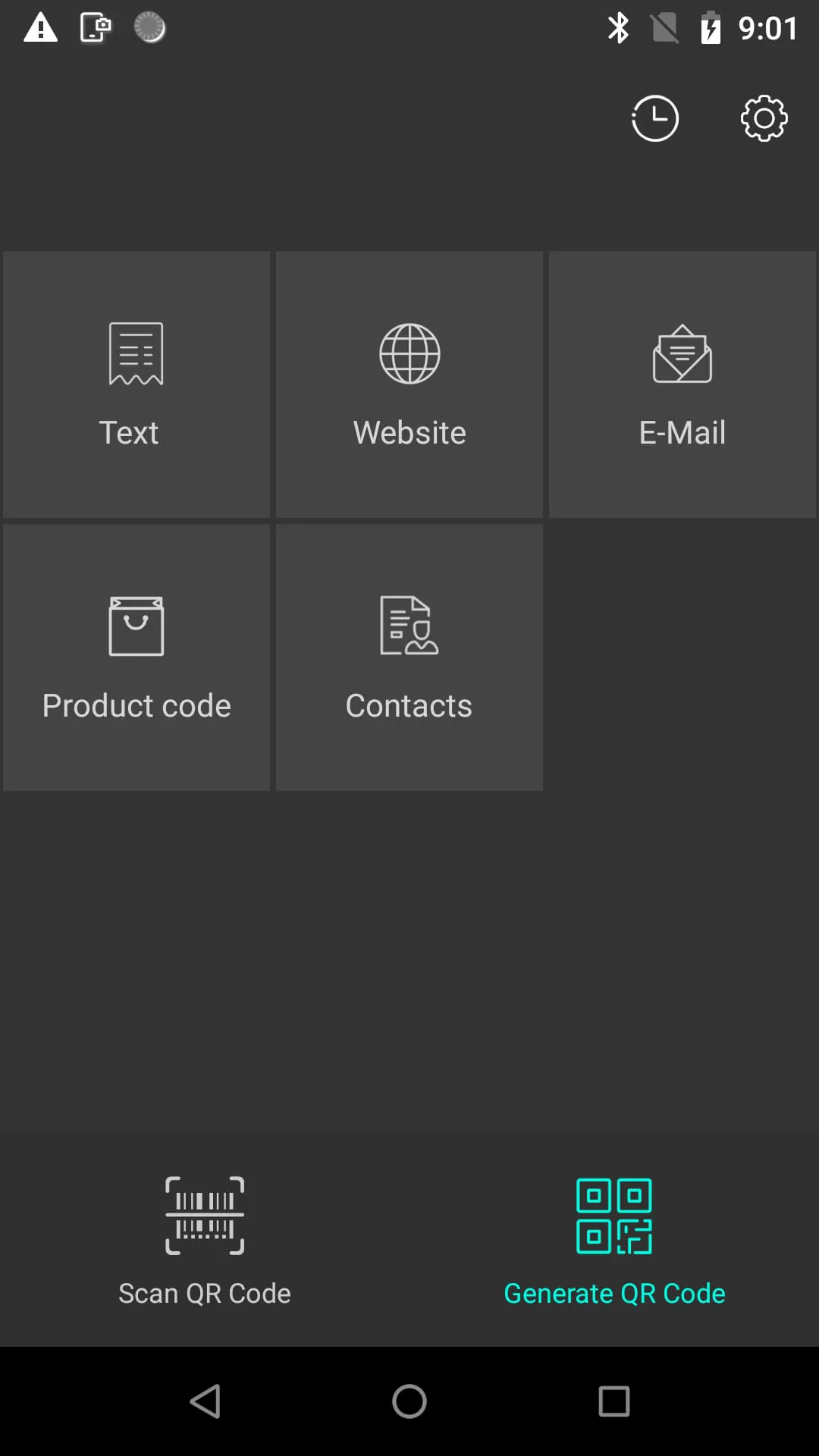Open the Text QR code generator
Image resolution: width=819 pixels, height=1456 pixels.
pyautogui.click(x=136, y=384)
